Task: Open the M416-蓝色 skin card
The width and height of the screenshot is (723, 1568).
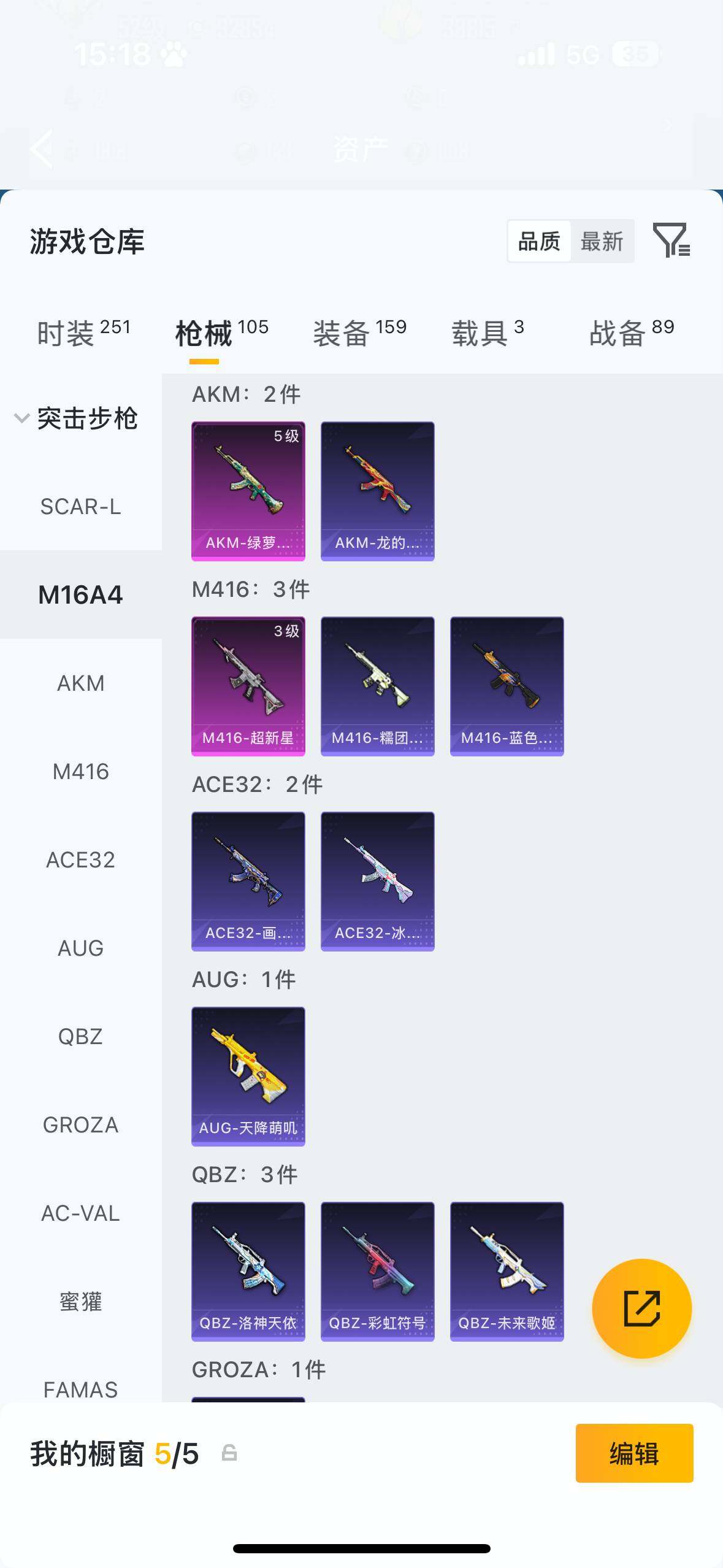Action: click(507, 686)
